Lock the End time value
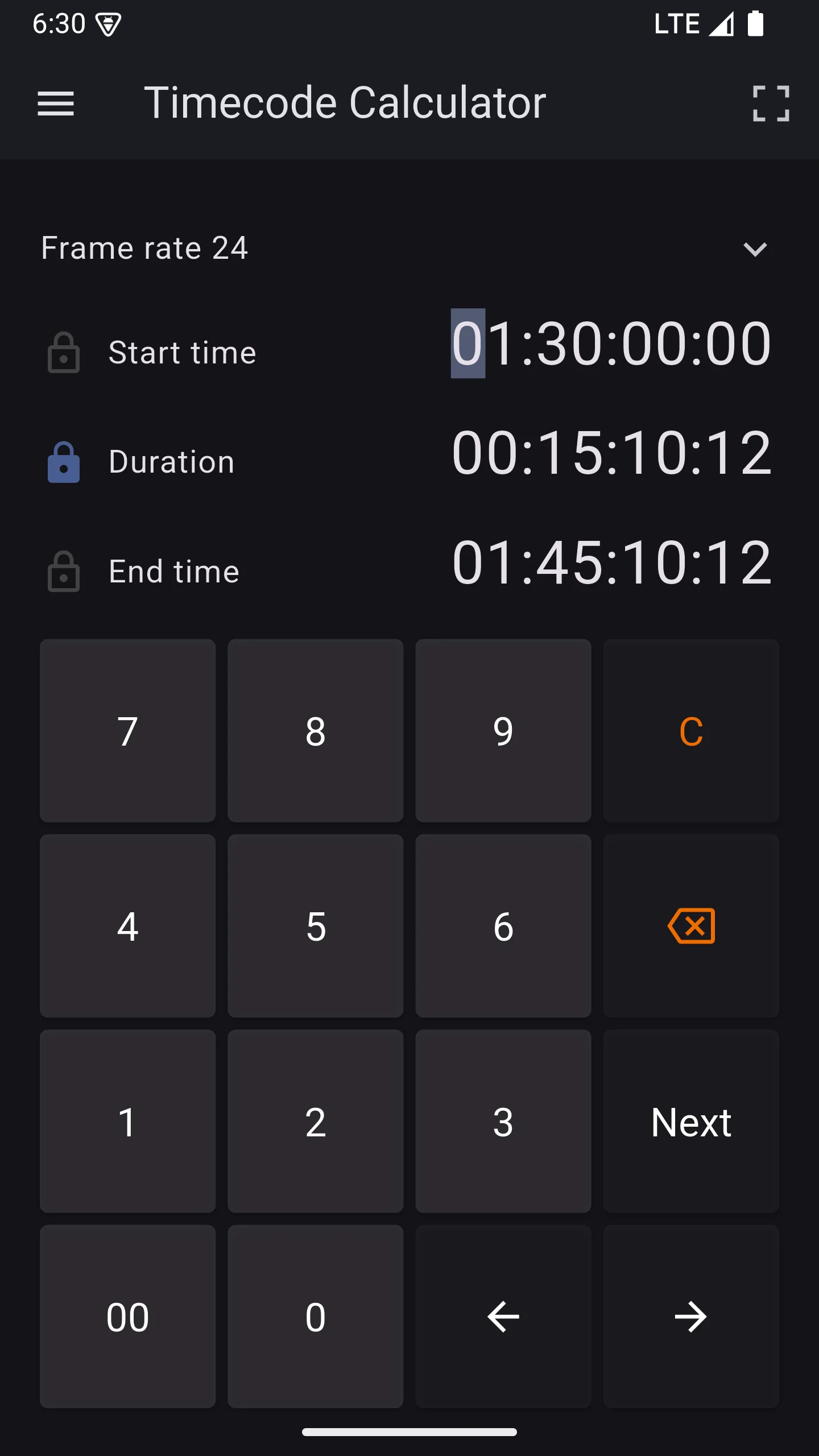This screenshot has width=819, height=1456. coord(64,571)
